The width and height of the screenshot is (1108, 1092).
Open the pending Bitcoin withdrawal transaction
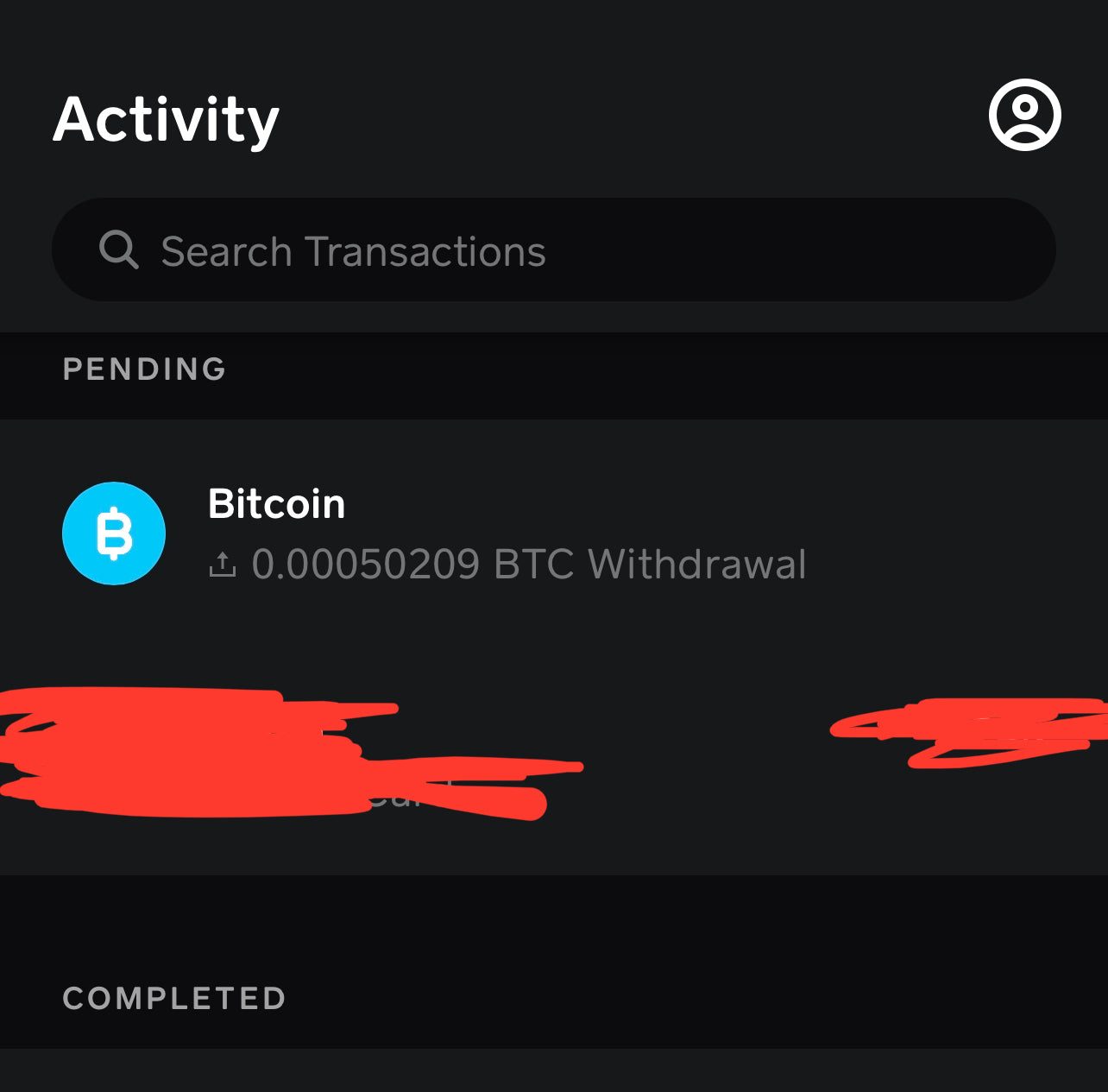pos(506,533)
